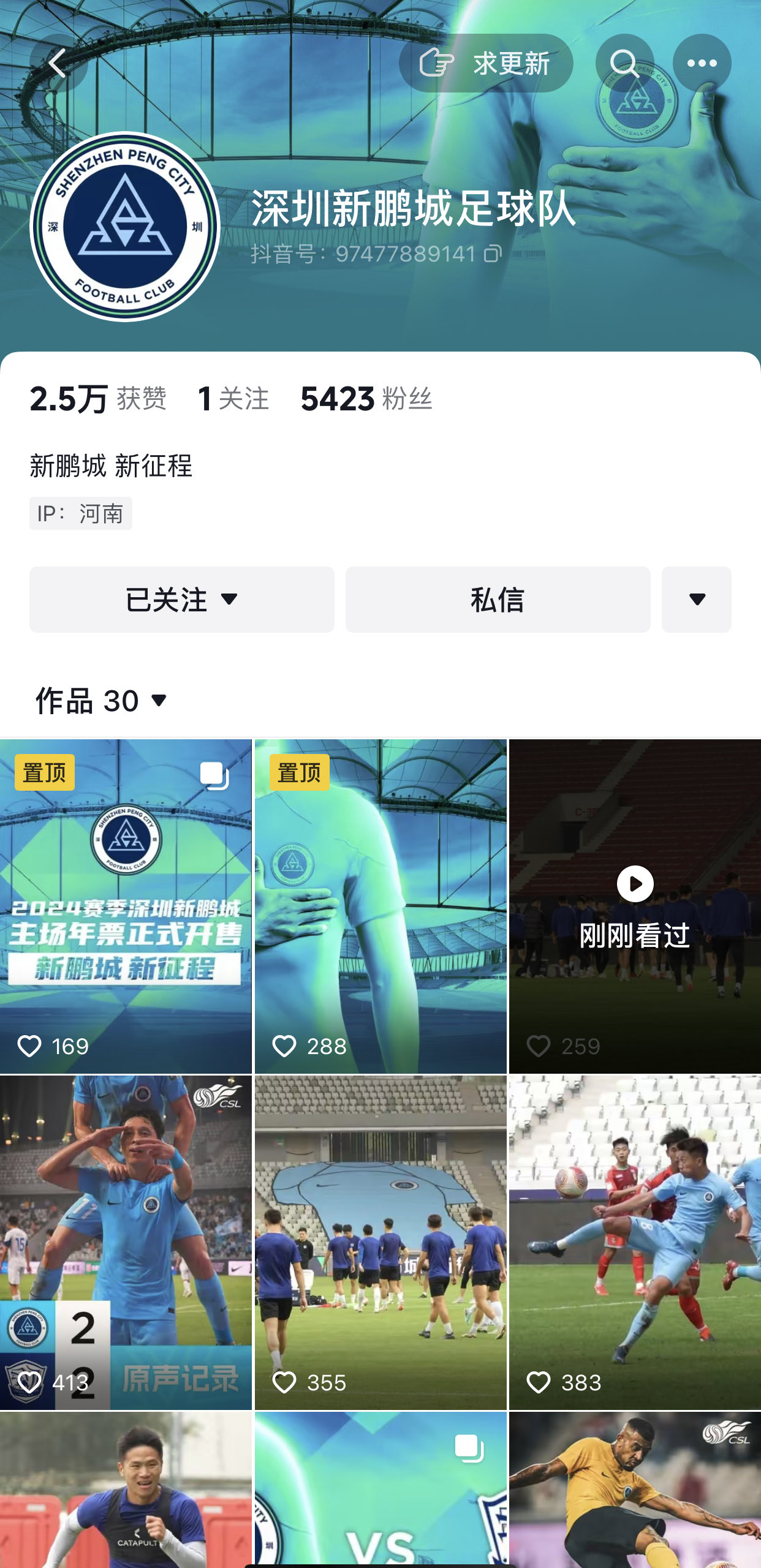Tap the 求更新 button
Viewport: 761px width, 1568px height.
(486, 64)
